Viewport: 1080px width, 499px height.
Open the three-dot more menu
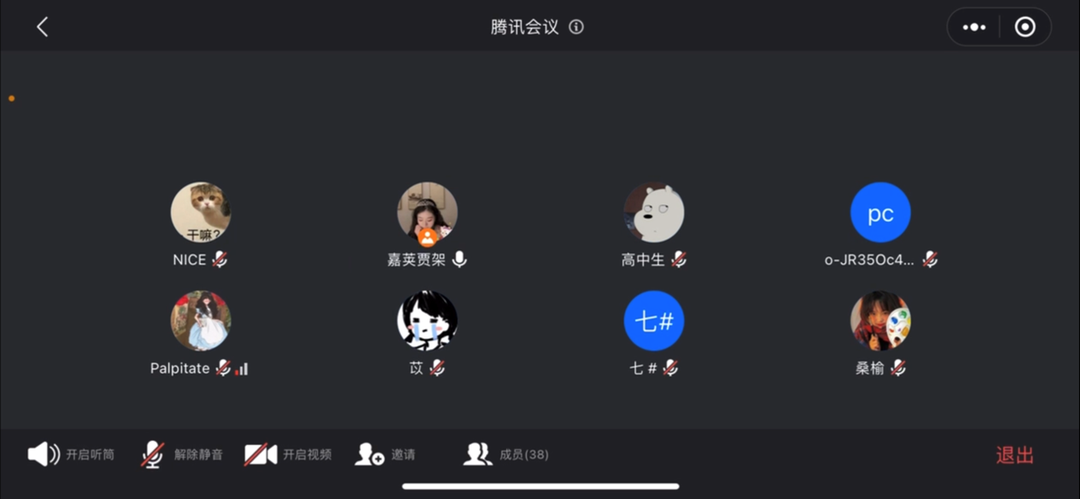974,27
